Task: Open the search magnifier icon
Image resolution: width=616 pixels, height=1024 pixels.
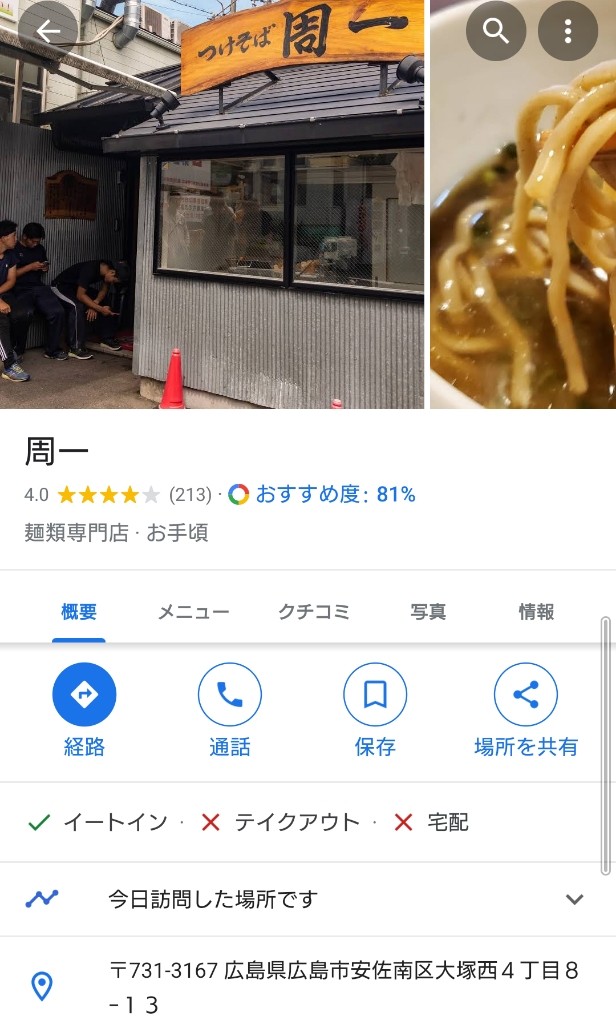Action: [x=496, y=31]
